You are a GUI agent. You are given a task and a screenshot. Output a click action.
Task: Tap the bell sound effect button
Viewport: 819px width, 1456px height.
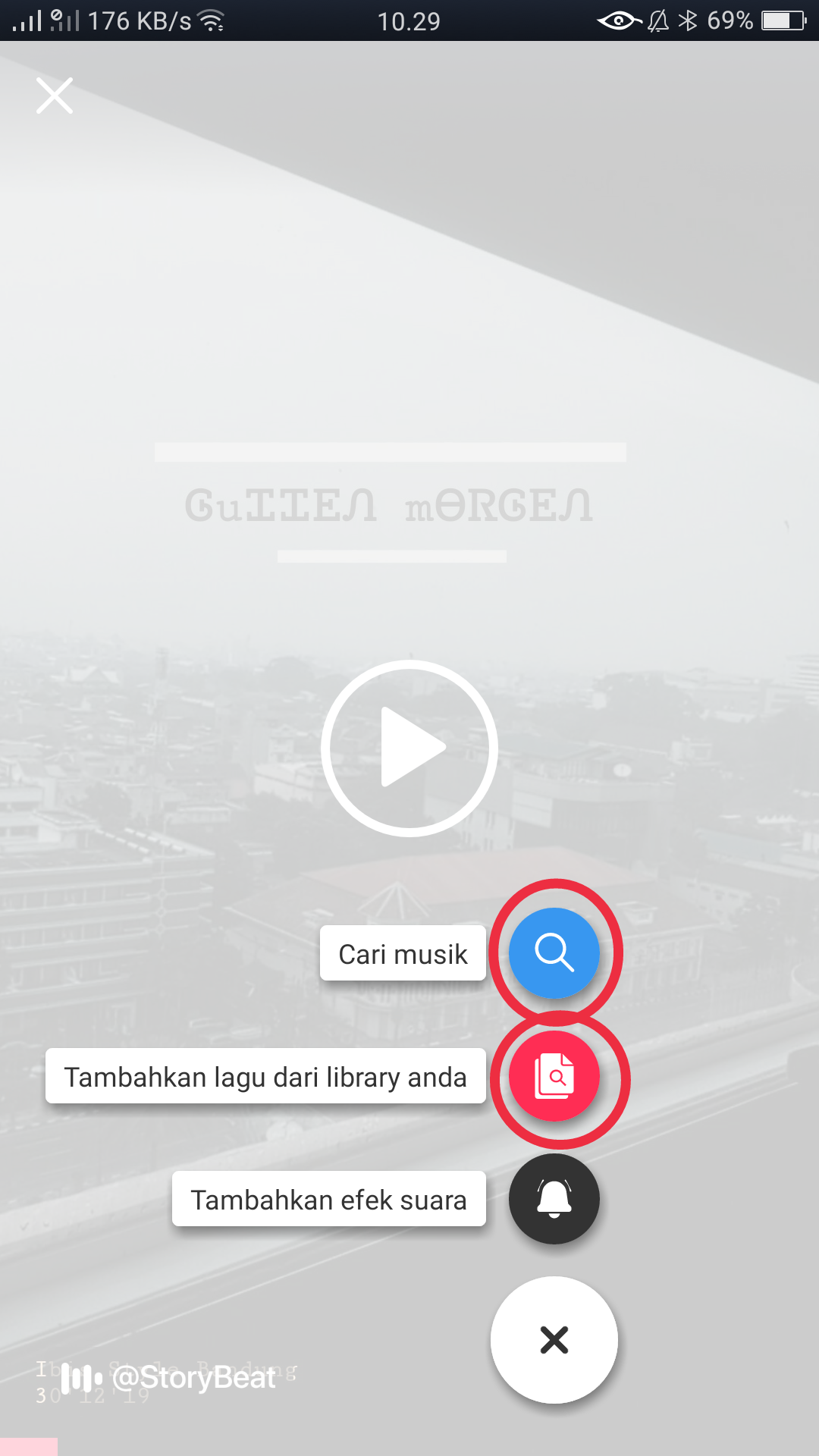coord(554,1199)
